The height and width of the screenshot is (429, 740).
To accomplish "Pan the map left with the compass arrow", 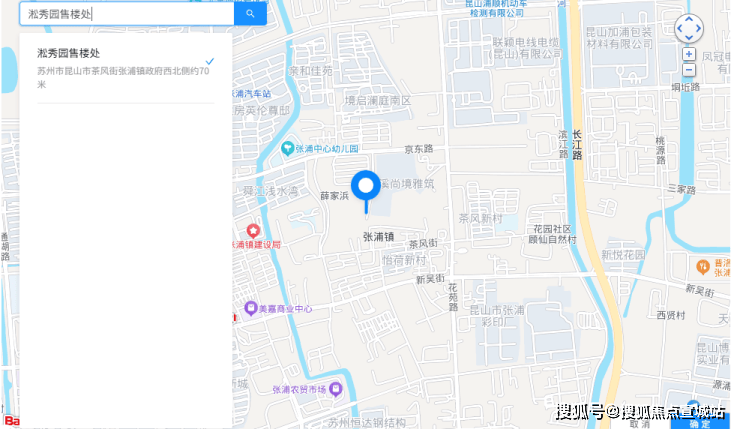I will pyautogui.click(x=679, y=30).
